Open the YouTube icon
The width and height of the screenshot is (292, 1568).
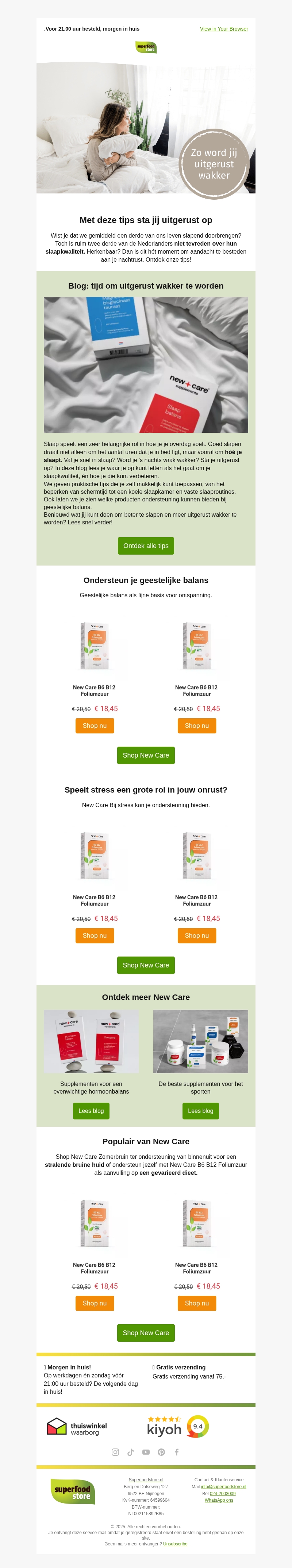[x=146, y=1452]
